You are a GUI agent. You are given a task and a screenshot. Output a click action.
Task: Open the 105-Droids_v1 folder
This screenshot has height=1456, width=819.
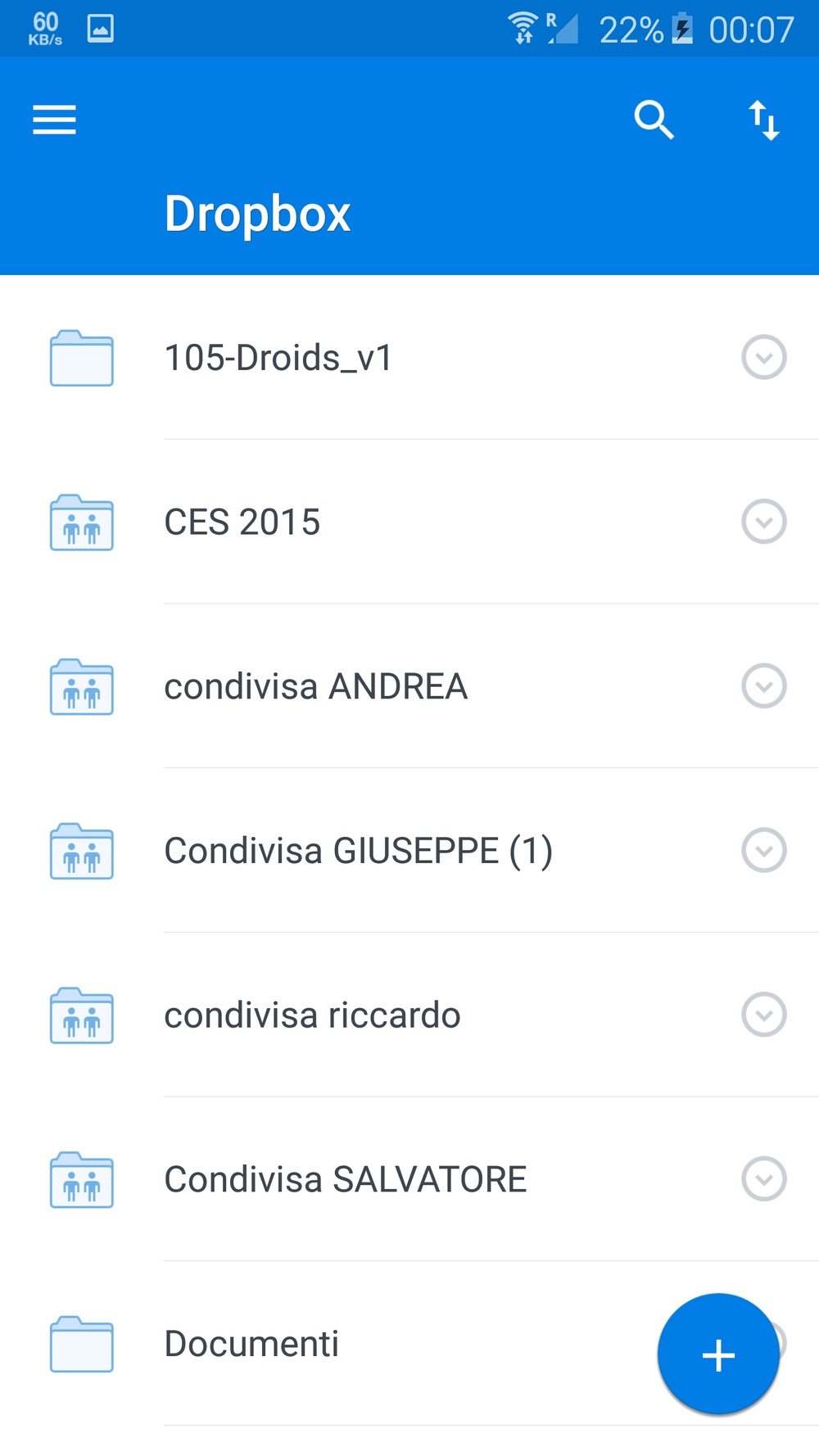pyautogui.click(x=278, y=358)
